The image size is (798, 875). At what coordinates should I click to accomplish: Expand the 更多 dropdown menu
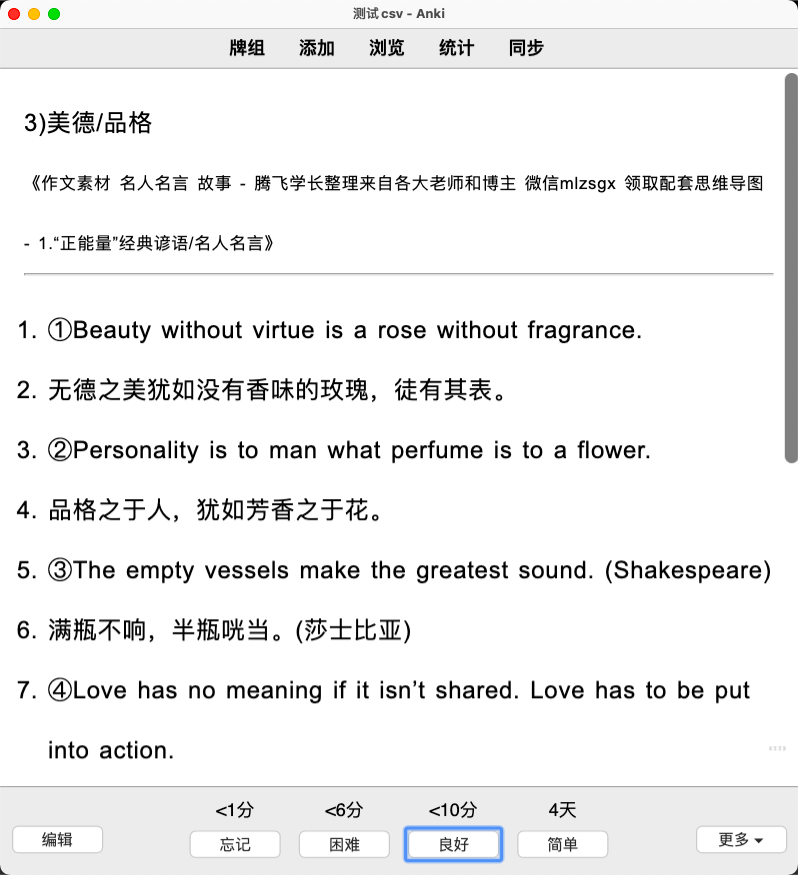pos(741,840)
